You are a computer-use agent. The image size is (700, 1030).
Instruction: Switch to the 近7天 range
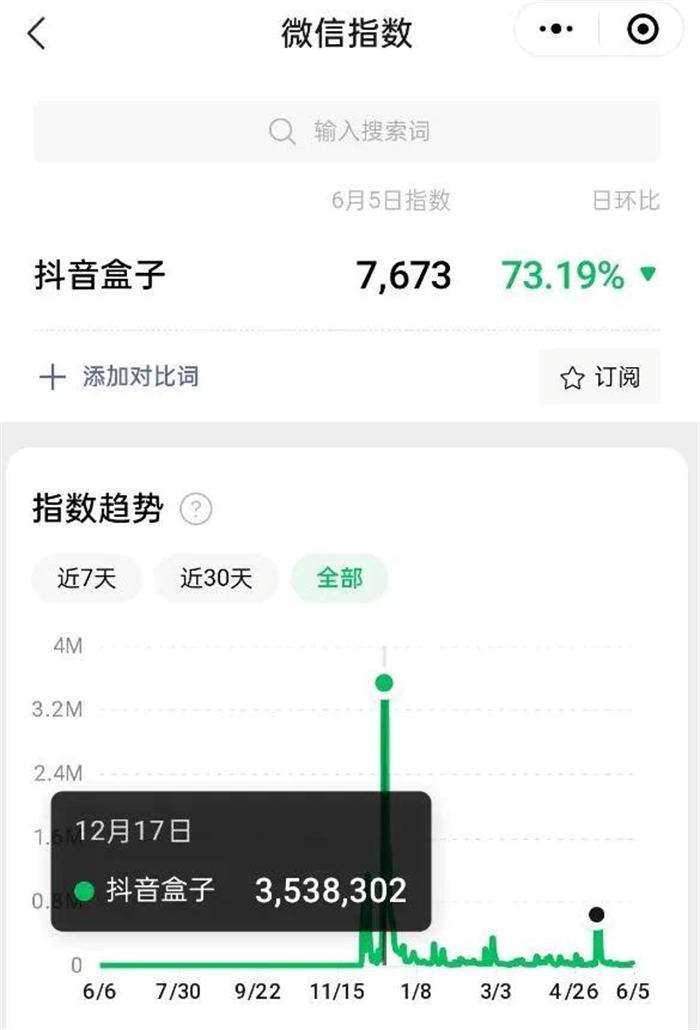[87, 578]
